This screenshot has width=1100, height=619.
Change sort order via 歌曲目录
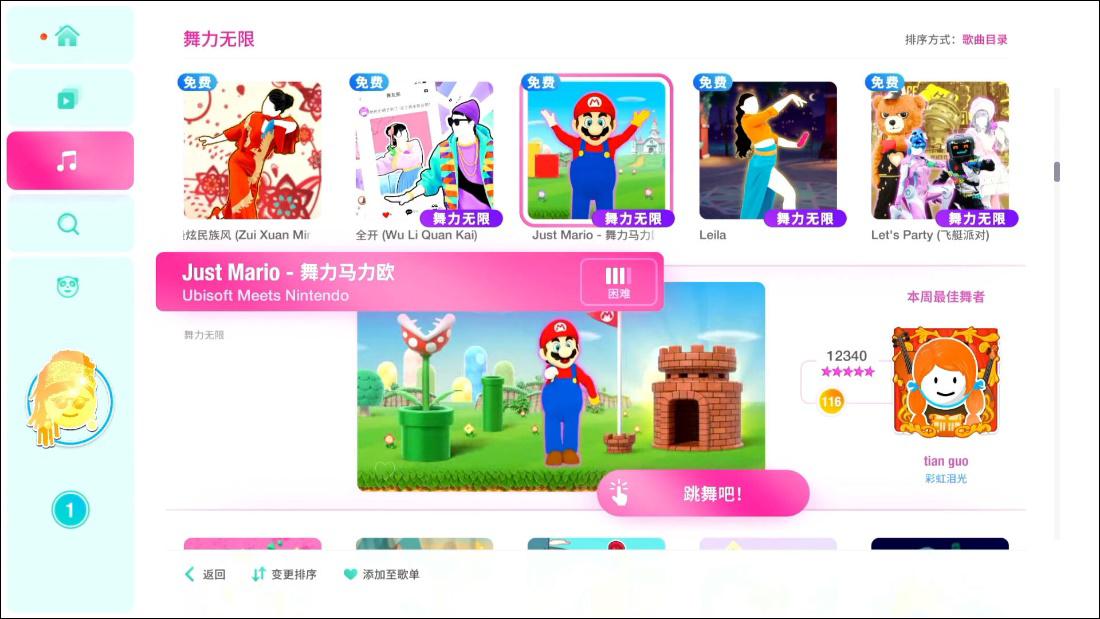point(985,40)
